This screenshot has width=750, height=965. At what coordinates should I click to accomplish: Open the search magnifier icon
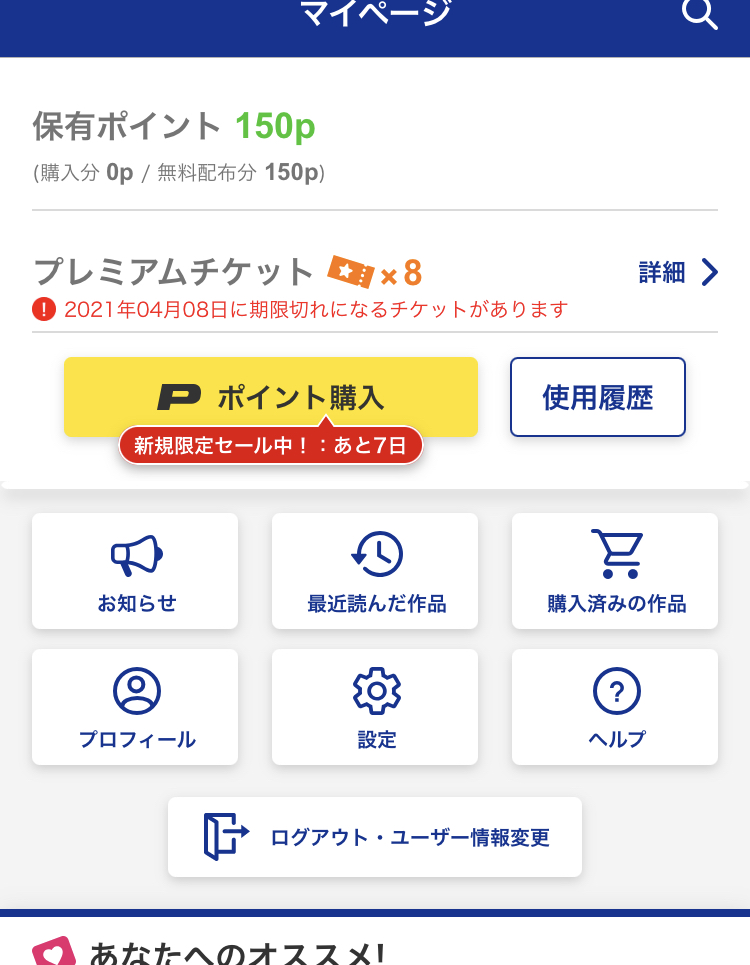[699, 14]
